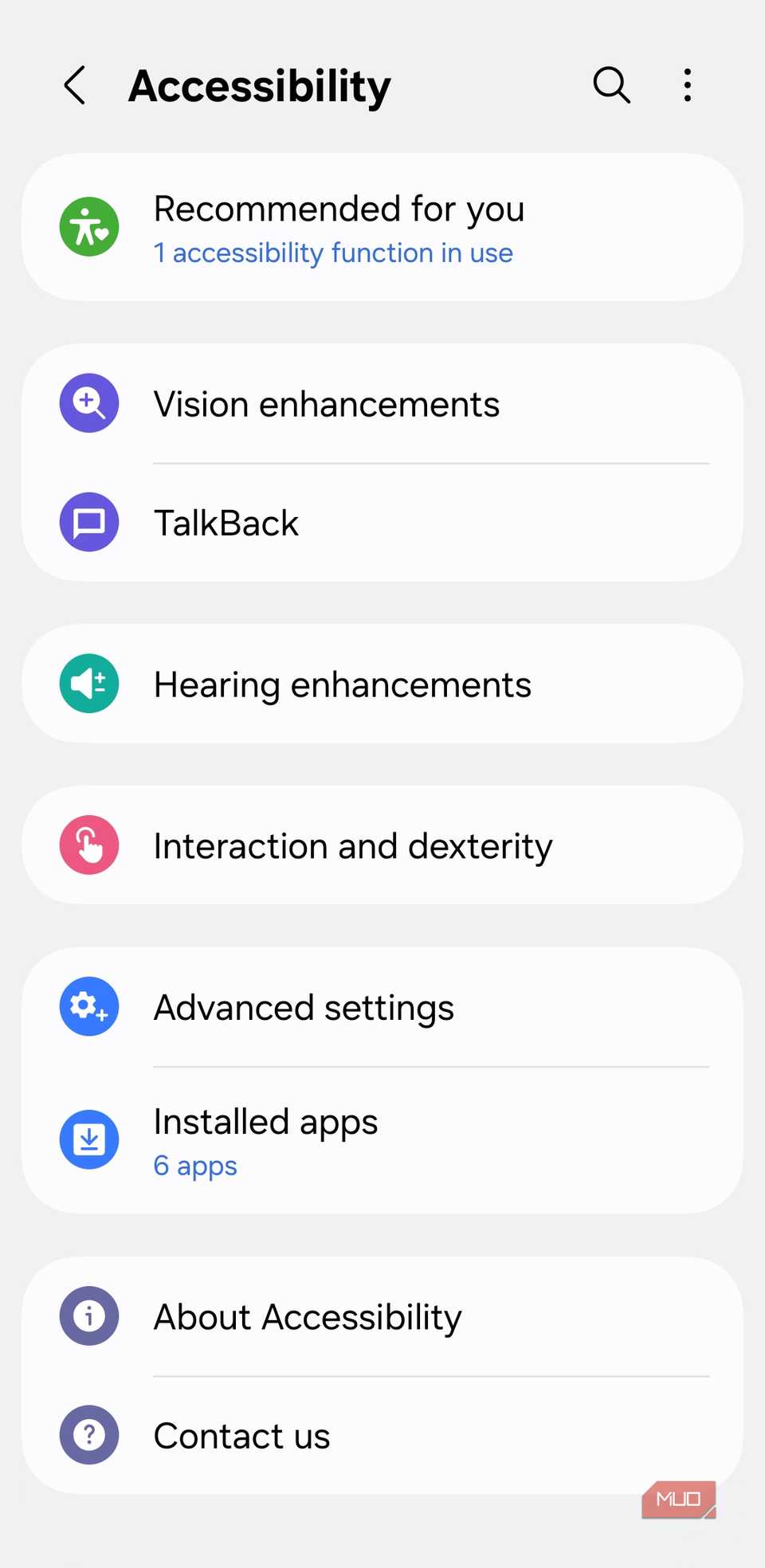Tap the search icon
The image size is (765, 1568).
611,84
